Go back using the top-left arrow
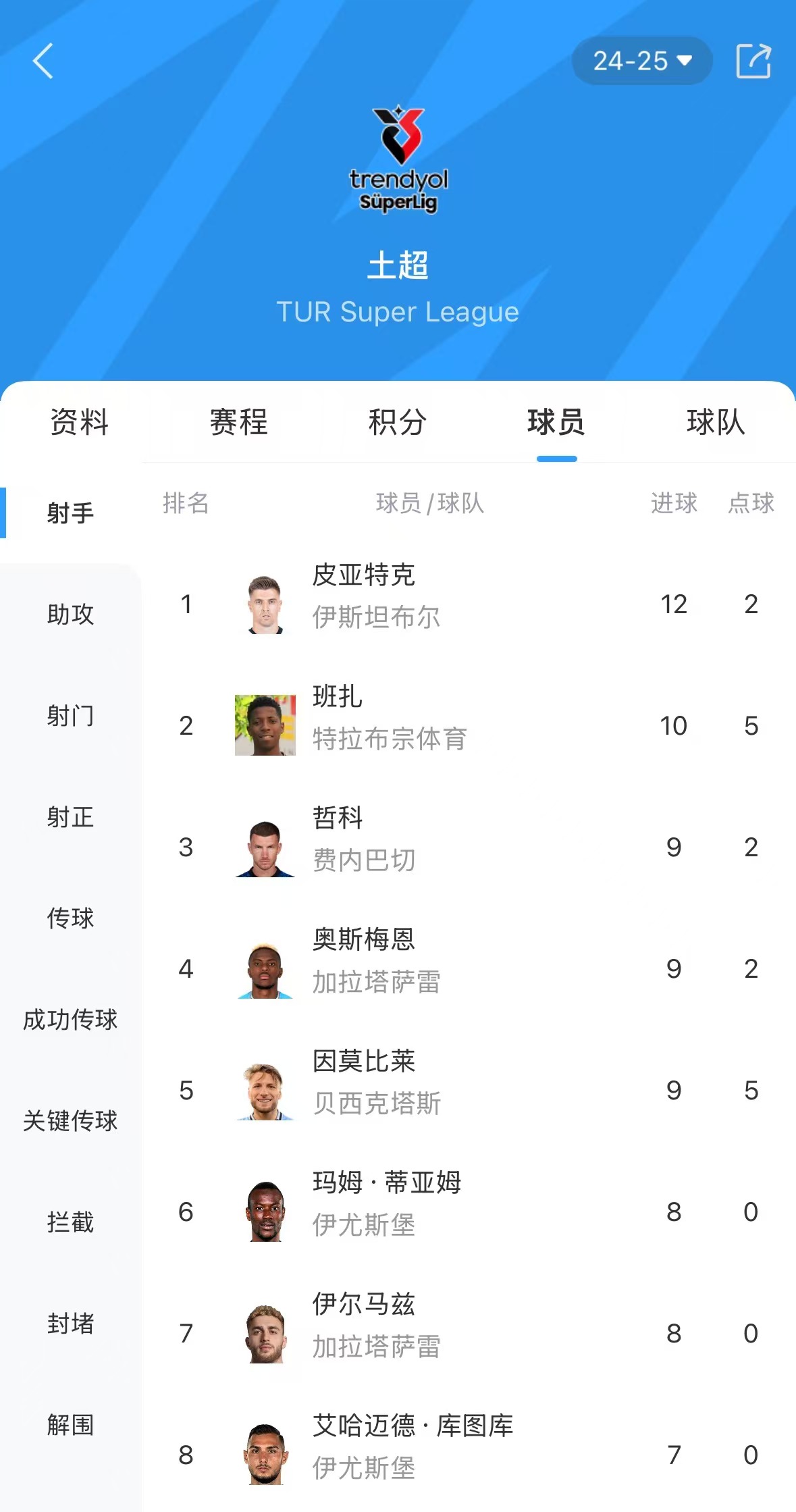The width and height of the screenshot is (796, 1512). pyautogui.click(x=43, y=61)
